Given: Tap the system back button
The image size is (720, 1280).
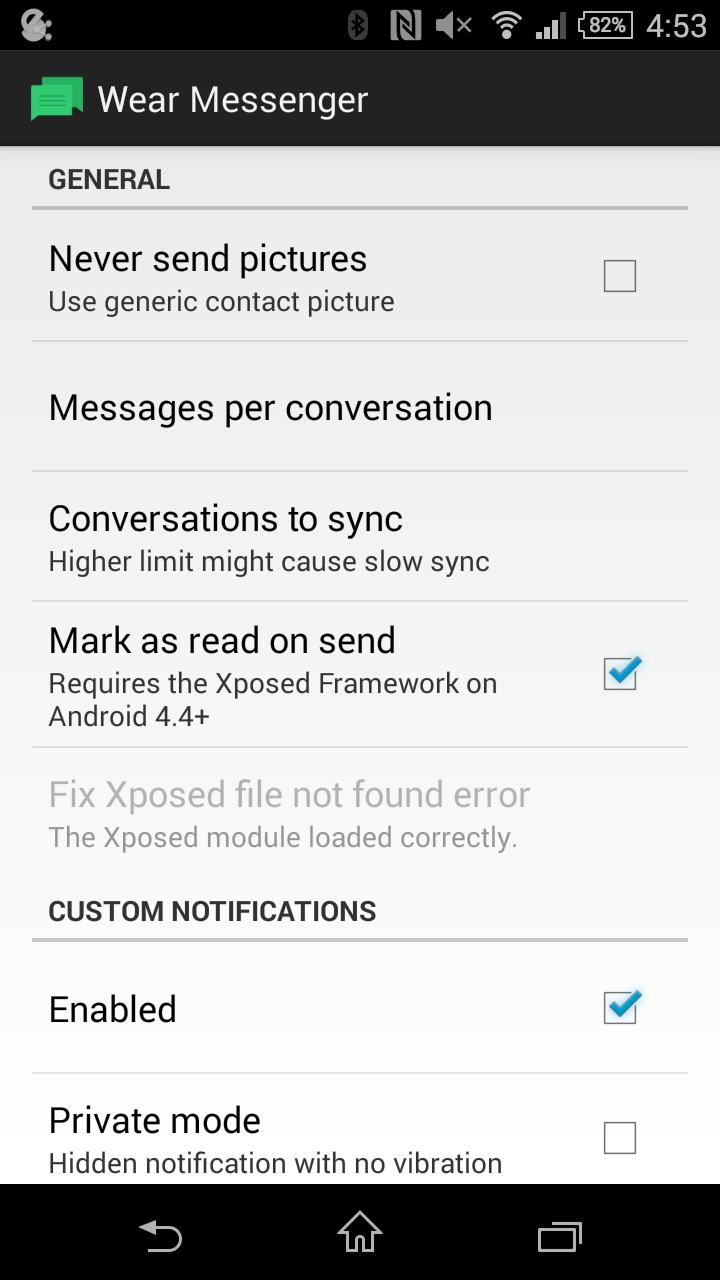Looking at the screenshot, I should 160,1236.
